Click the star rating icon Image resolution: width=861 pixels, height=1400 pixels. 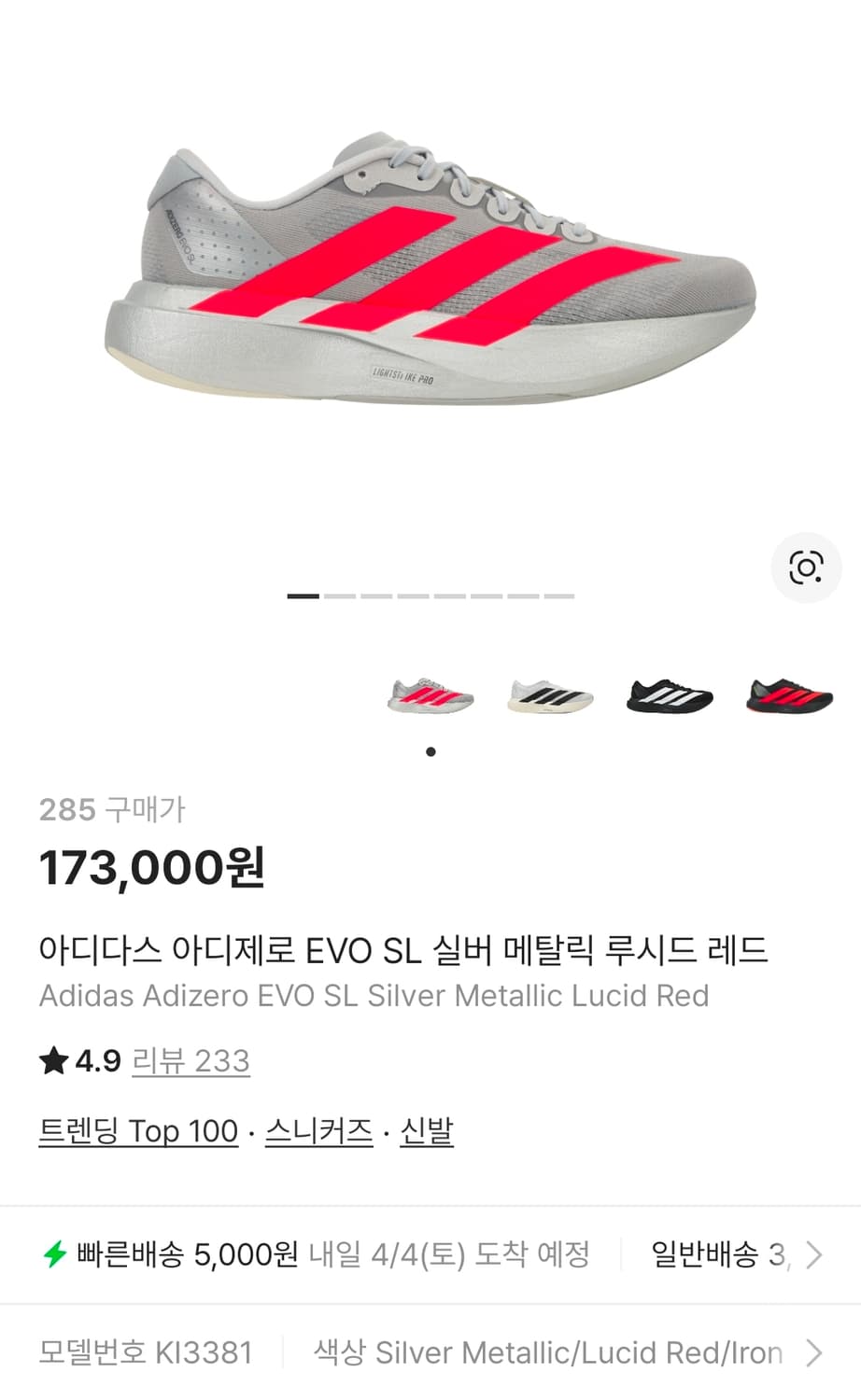tap(53, 1060)
